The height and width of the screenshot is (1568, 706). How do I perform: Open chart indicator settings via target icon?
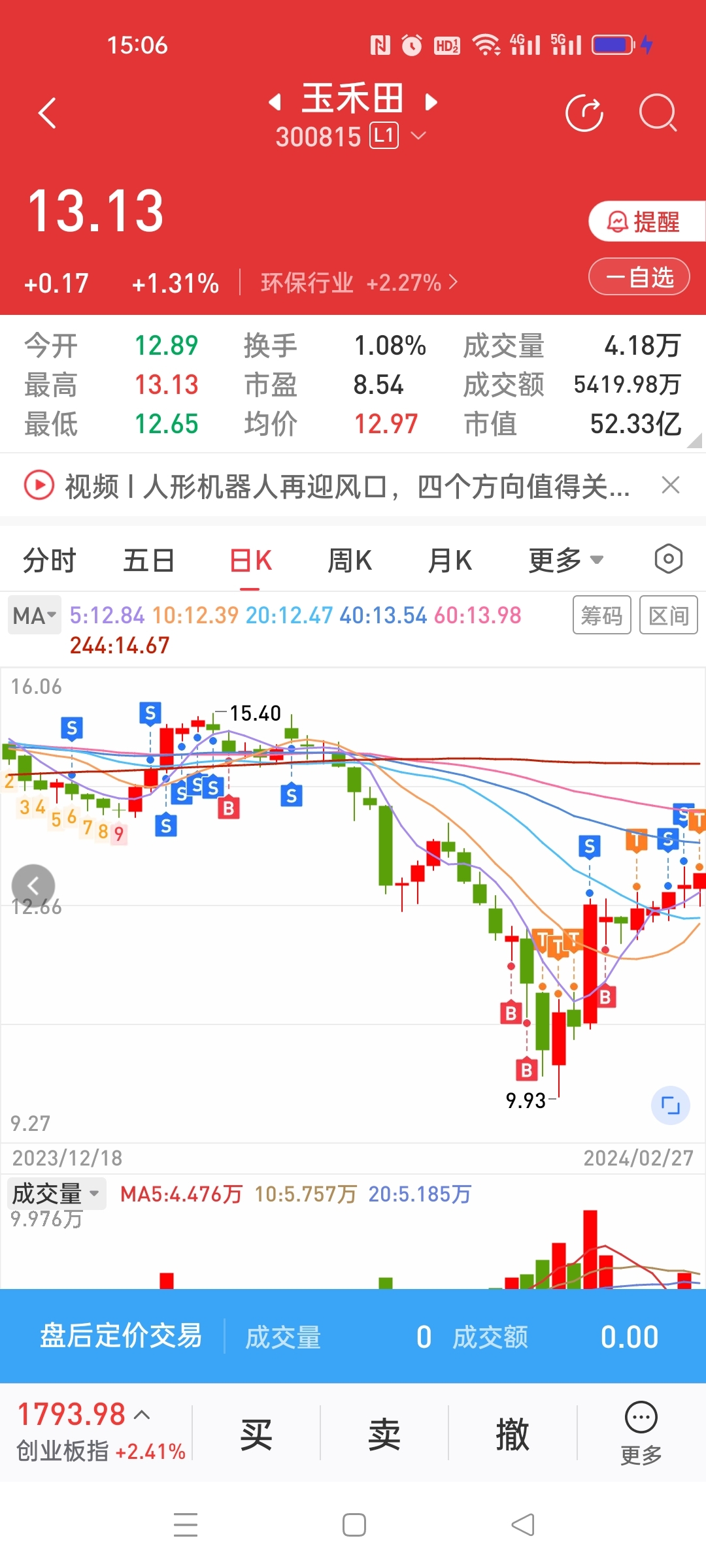point(668,560)
